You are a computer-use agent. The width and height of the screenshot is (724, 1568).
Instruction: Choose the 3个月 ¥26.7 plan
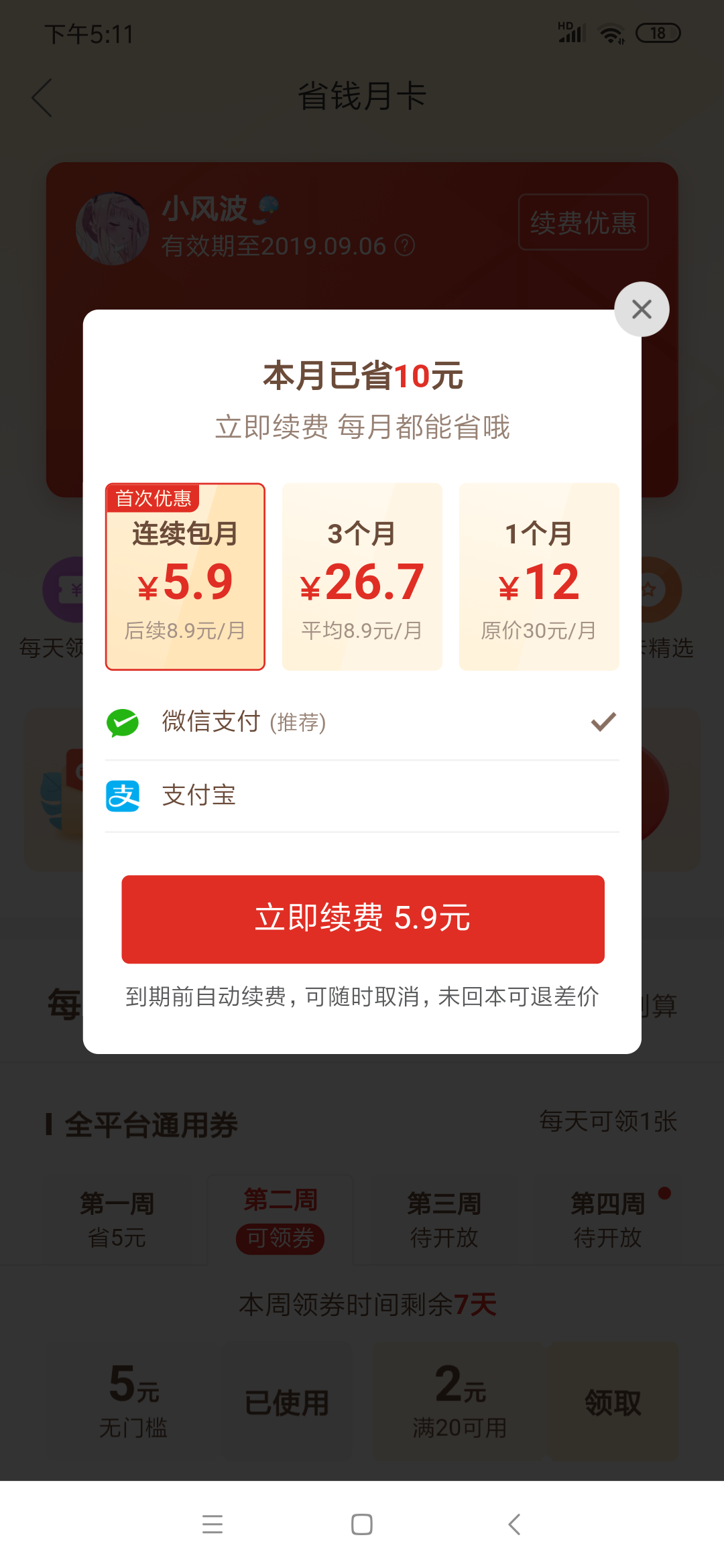(x=362, y=576)
